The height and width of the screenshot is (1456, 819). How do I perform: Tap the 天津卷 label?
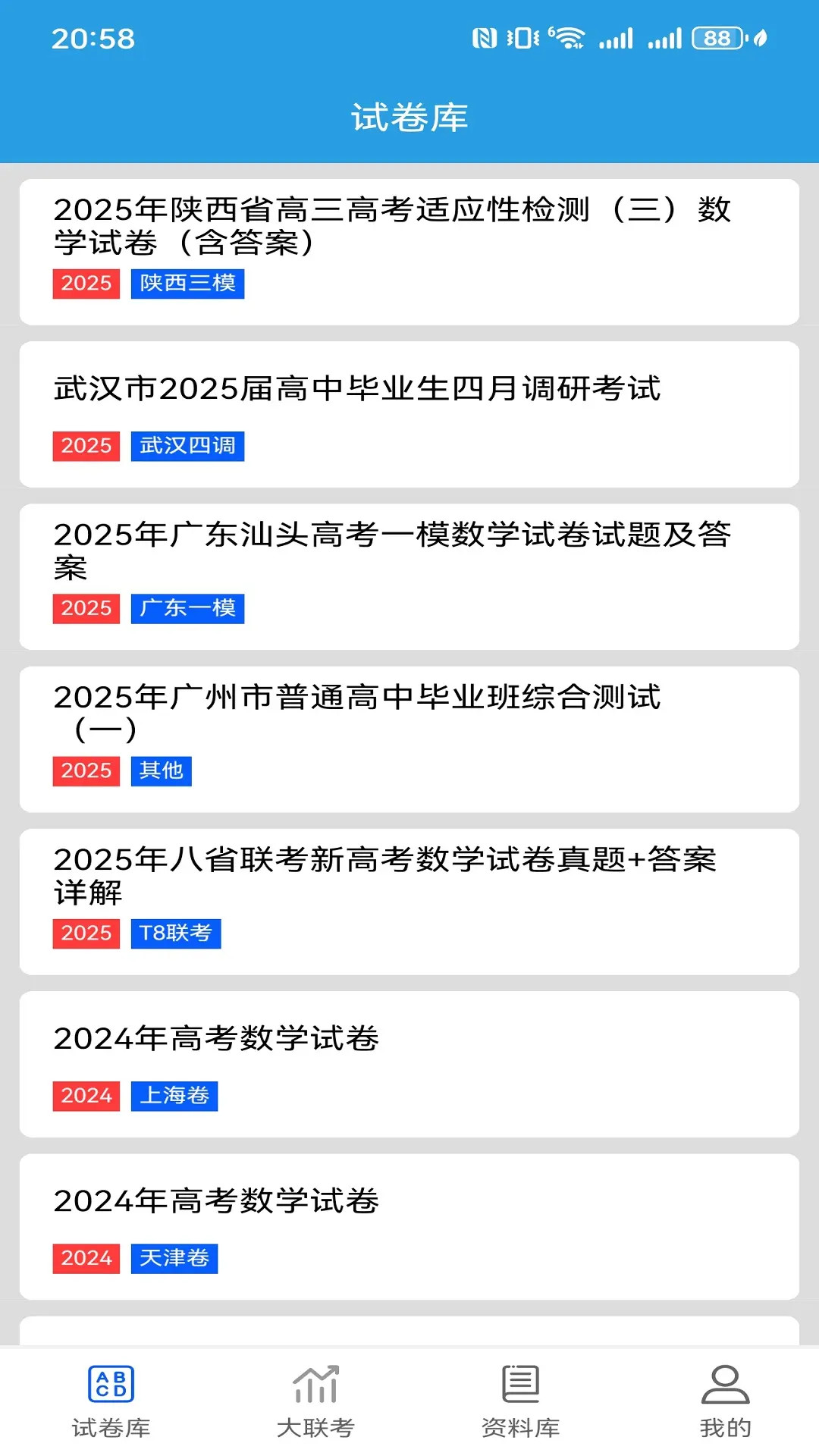[x=175, y=1259]
